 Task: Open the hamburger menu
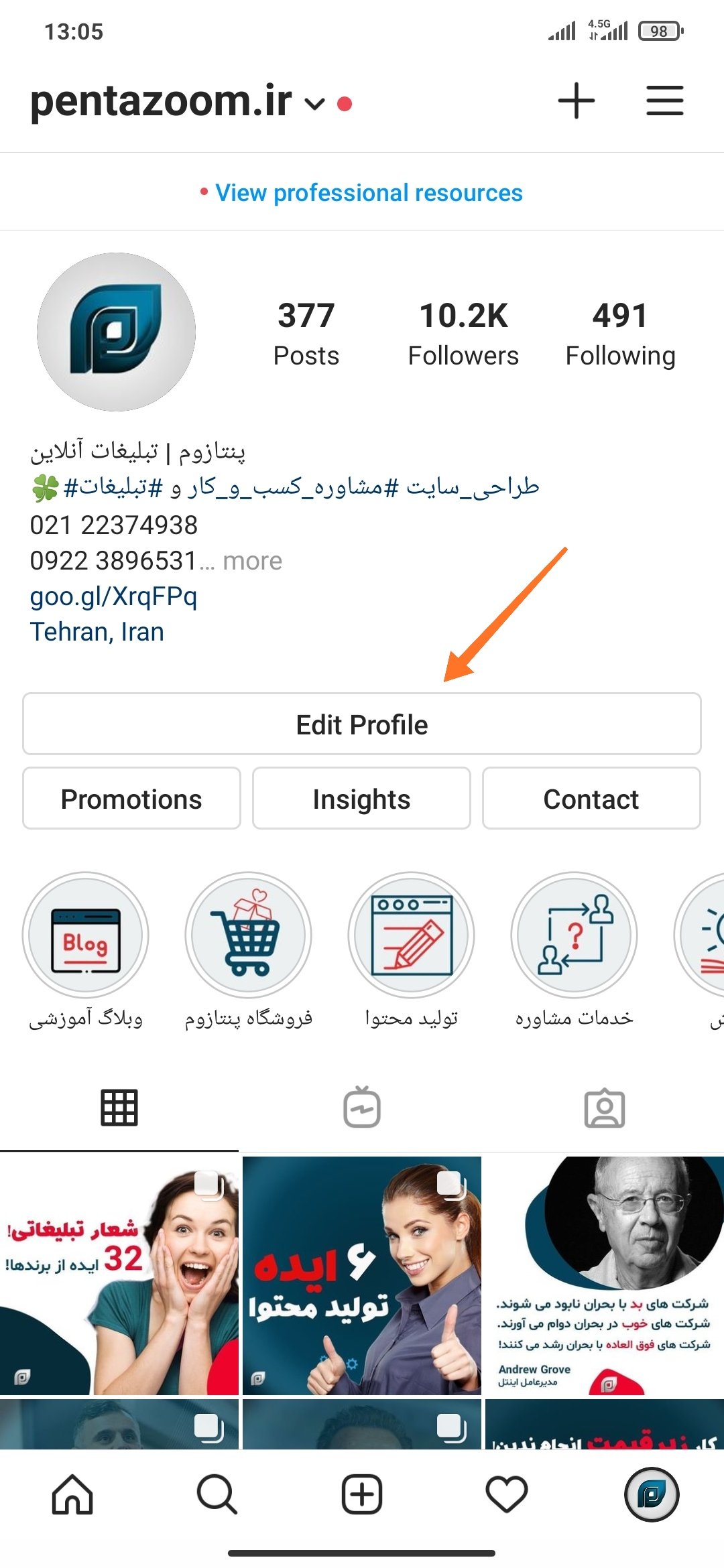[664, 101]
